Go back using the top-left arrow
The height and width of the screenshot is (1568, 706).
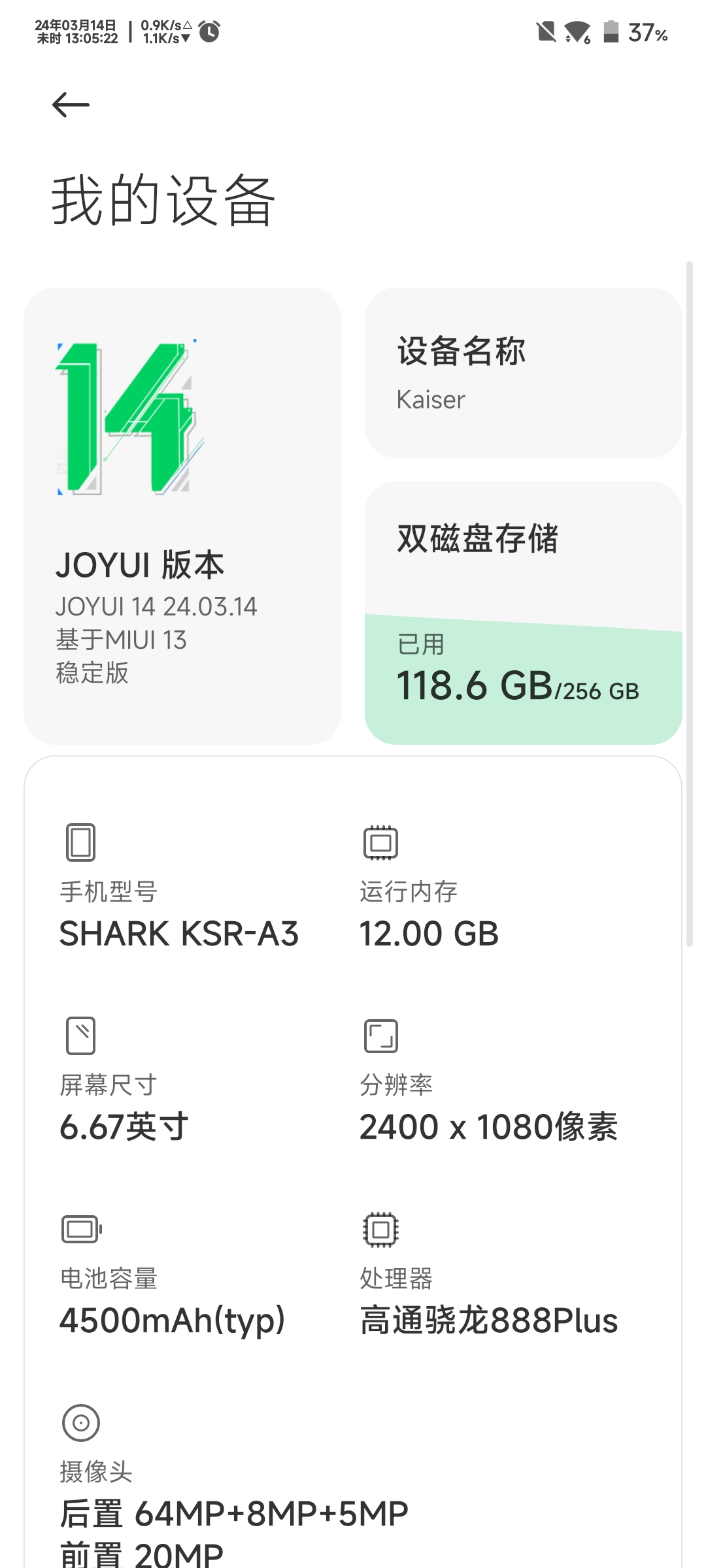point(71,105)
